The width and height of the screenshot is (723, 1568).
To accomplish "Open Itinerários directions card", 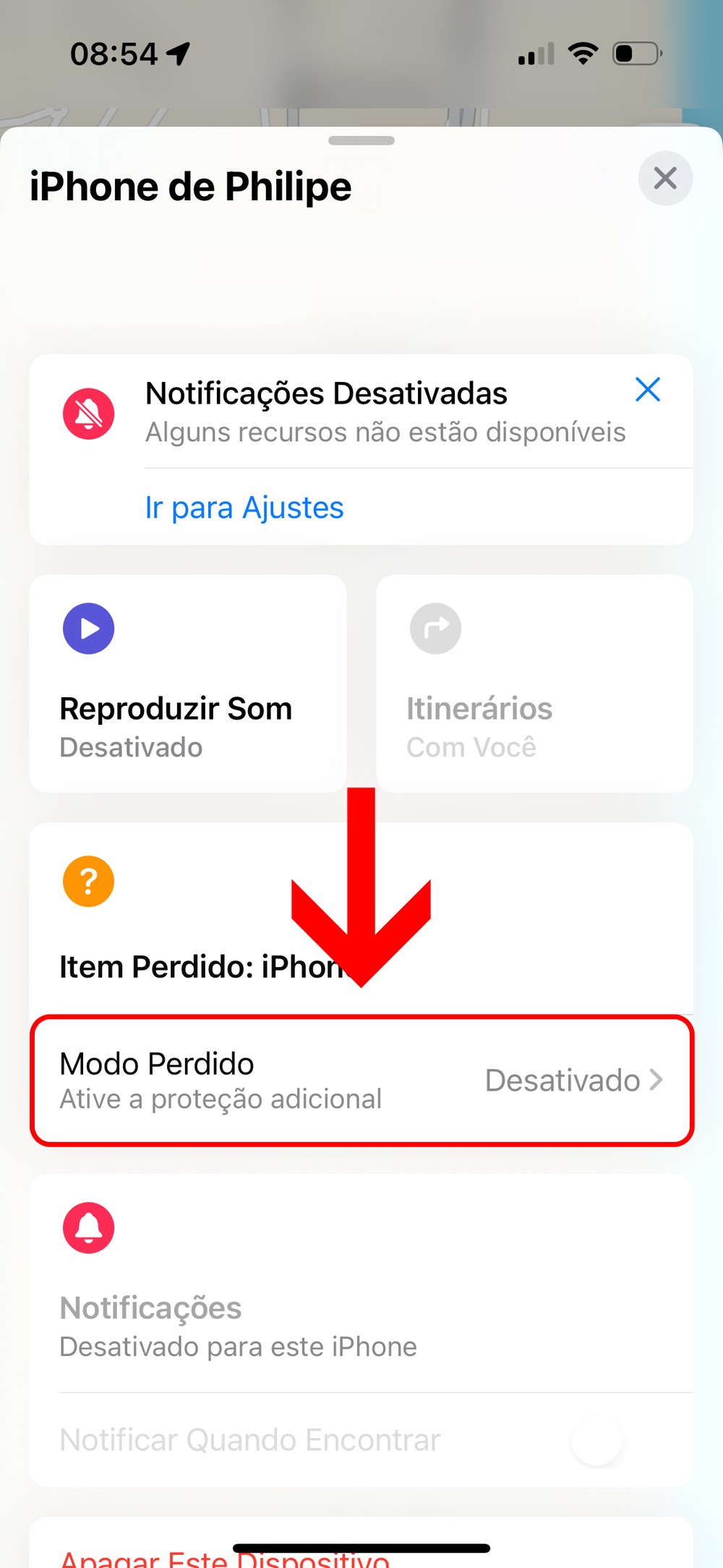I will [x=534, y=683].
